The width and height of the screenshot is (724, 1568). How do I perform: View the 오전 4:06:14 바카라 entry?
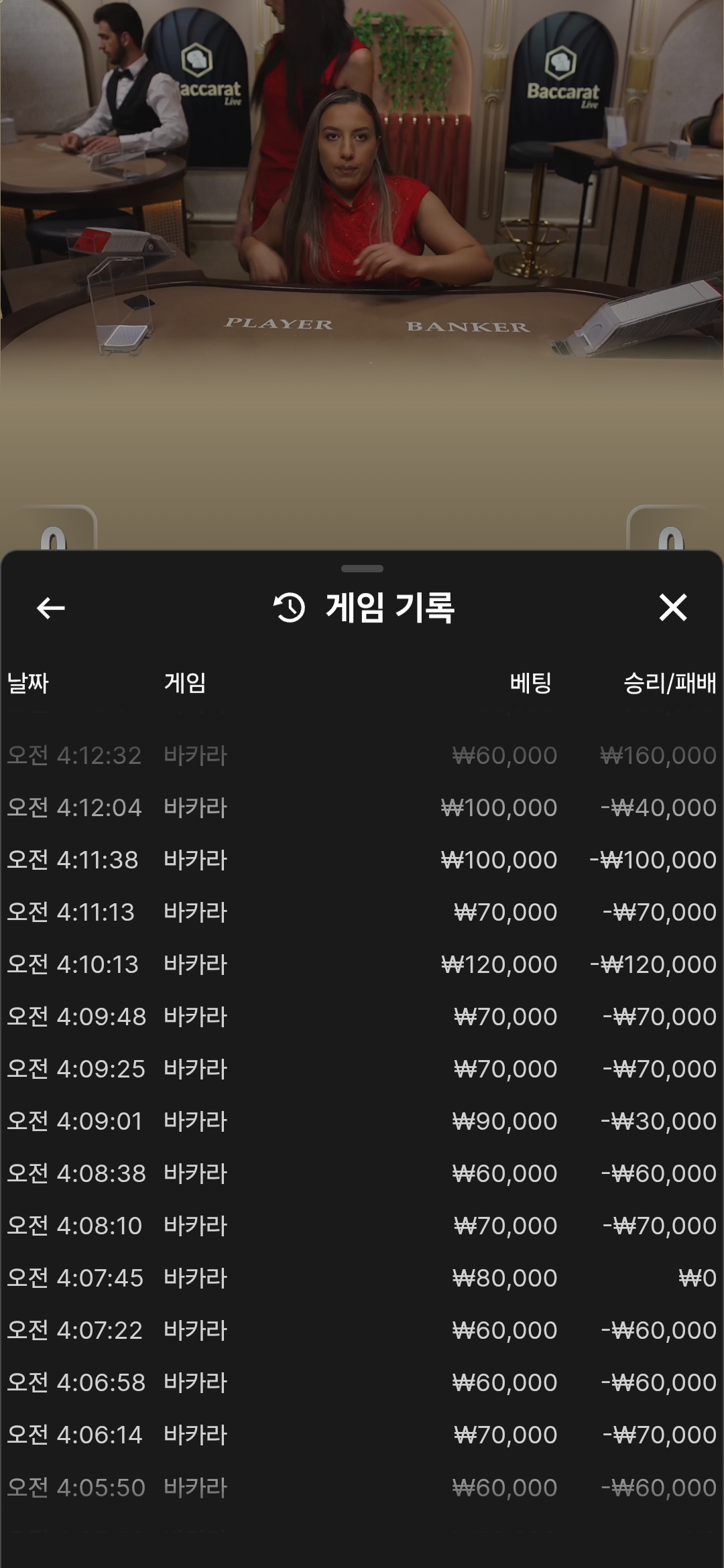362,1435
